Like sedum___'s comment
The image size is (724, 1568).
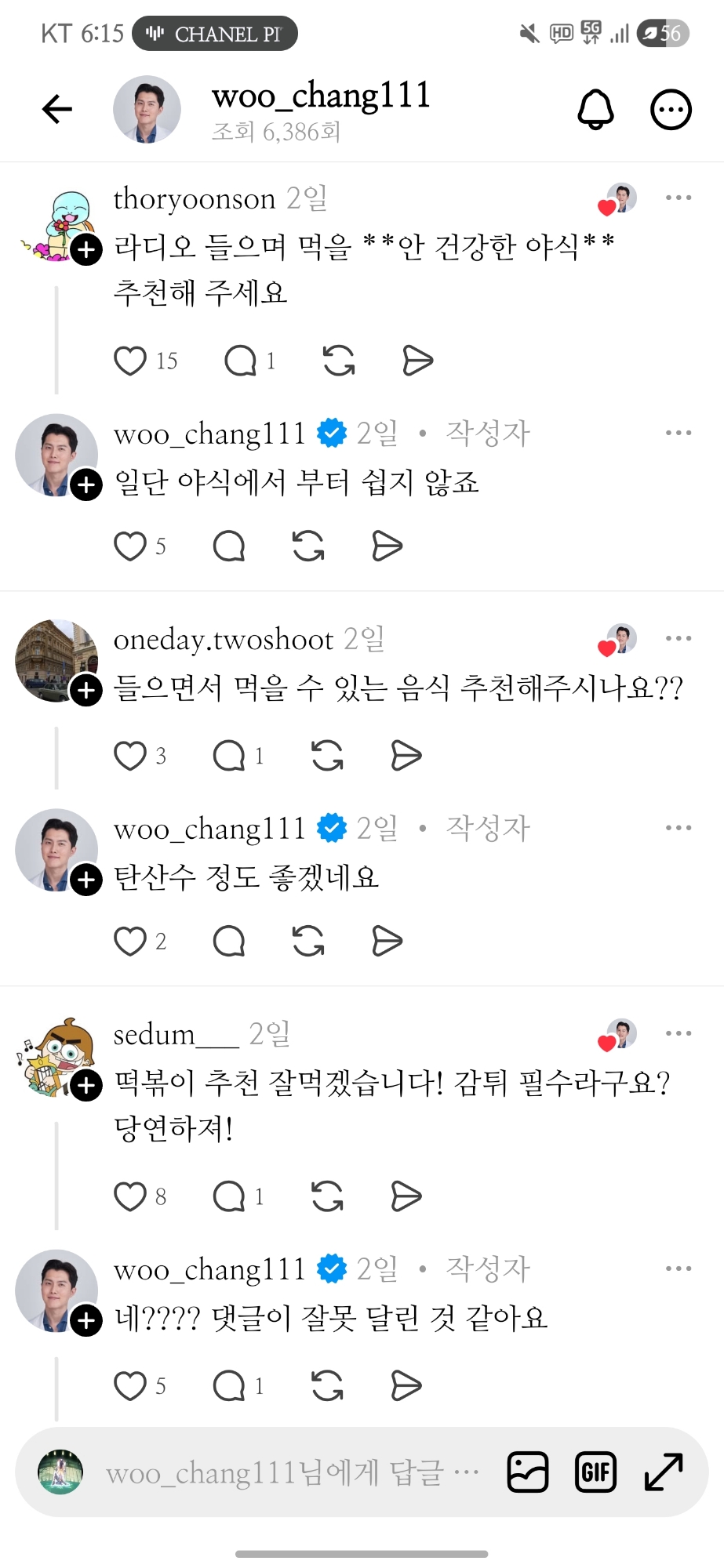(130, 1196)
